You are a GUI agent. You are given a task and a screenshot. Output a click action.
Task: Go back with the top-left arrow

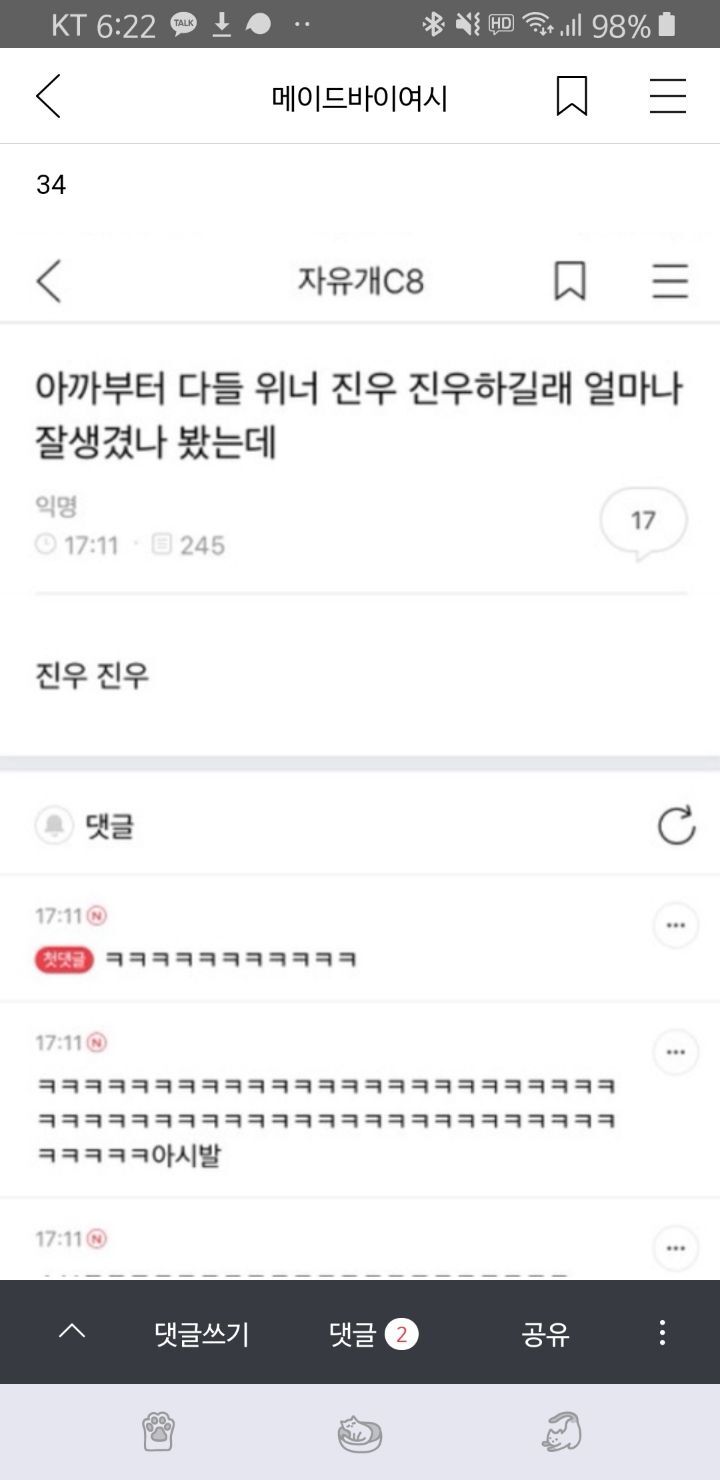pos(47,96)
